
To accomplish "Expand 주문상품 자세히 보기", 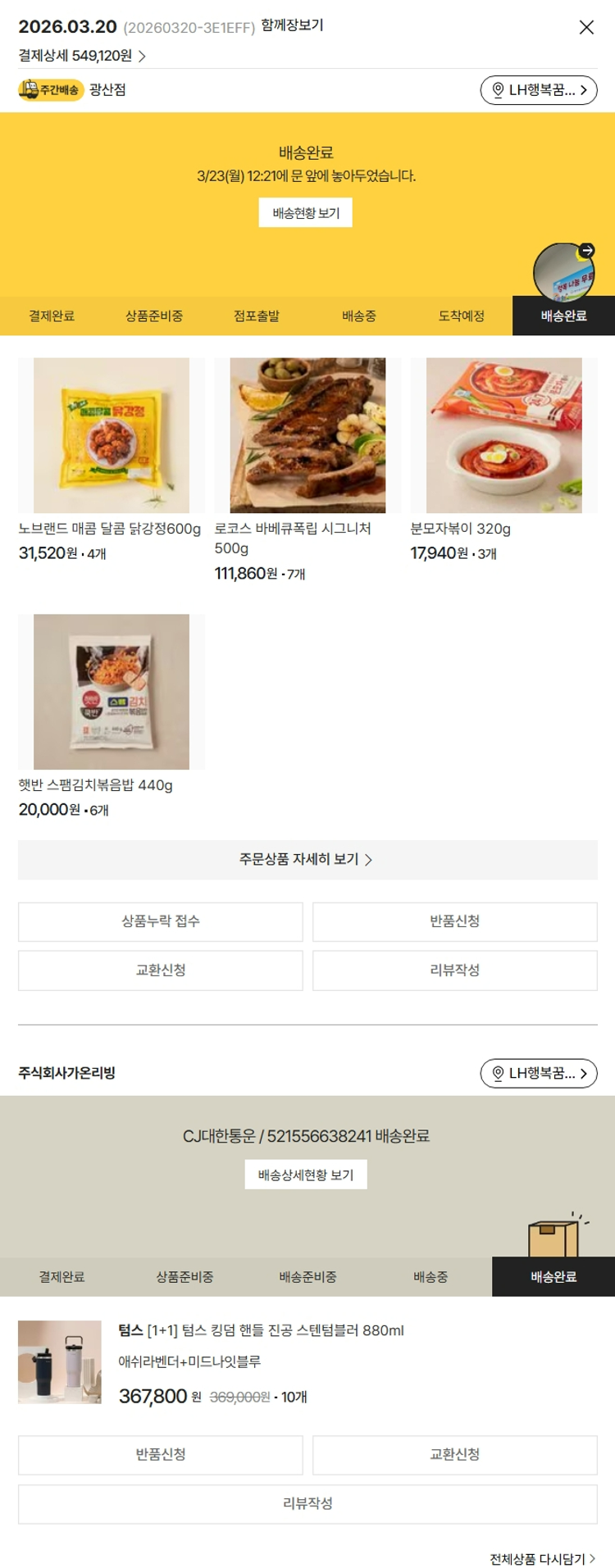I will [x=307, y=860].
